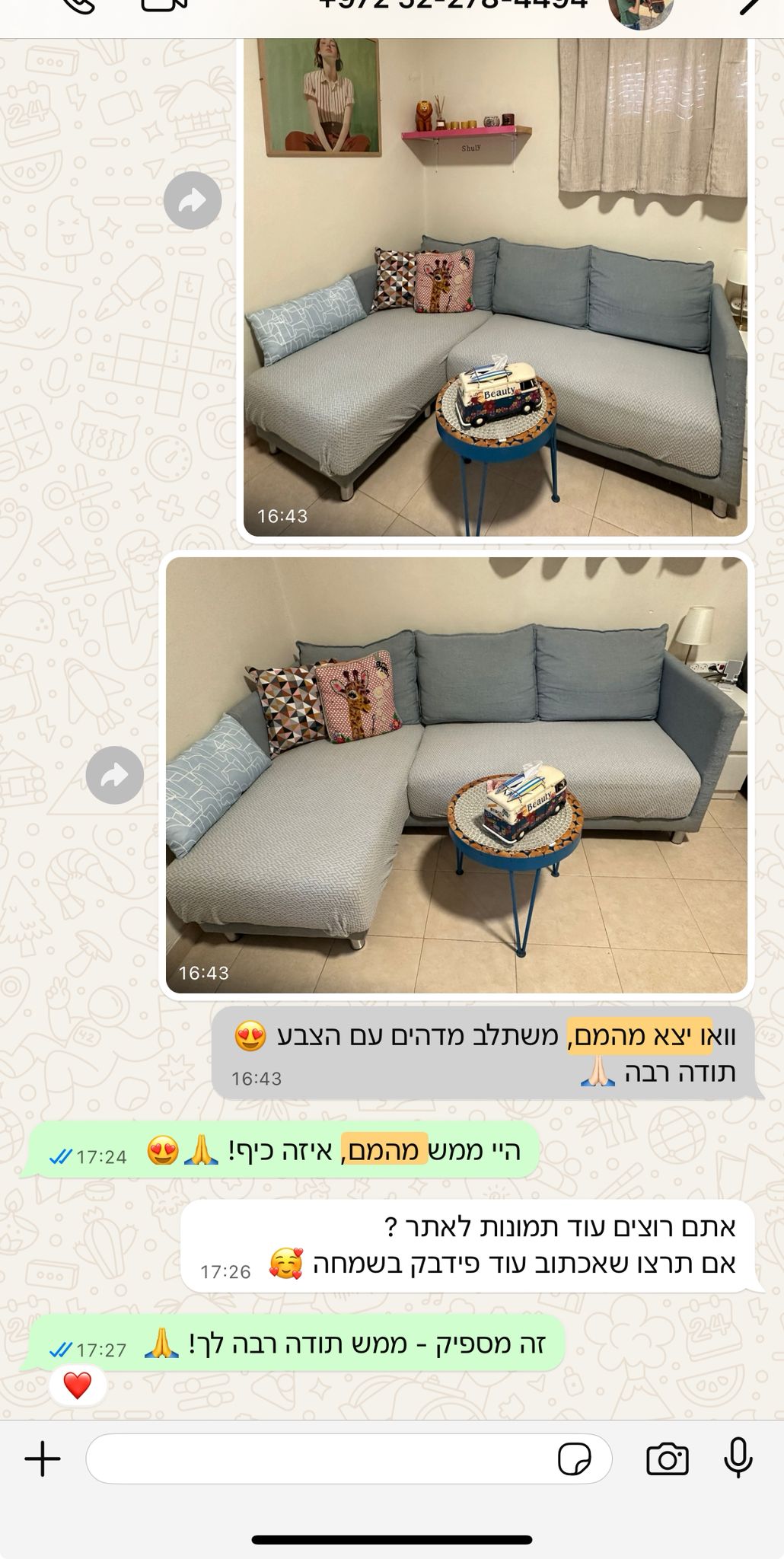
Task: View the heart reaction on the last message
Action: point(78,1385)
